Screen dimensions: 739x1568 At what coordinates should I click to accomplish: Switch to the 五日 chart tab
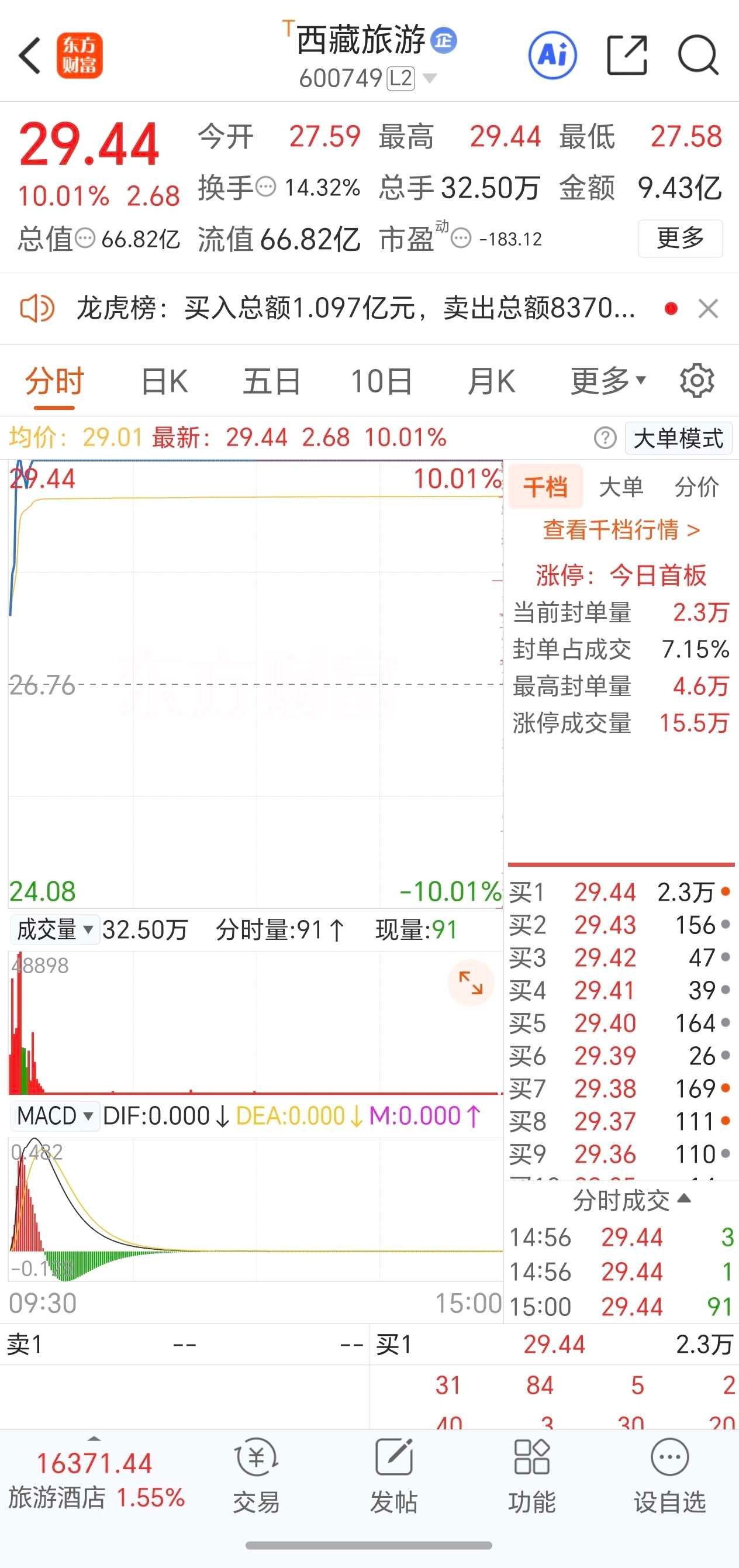pos(271,382)
